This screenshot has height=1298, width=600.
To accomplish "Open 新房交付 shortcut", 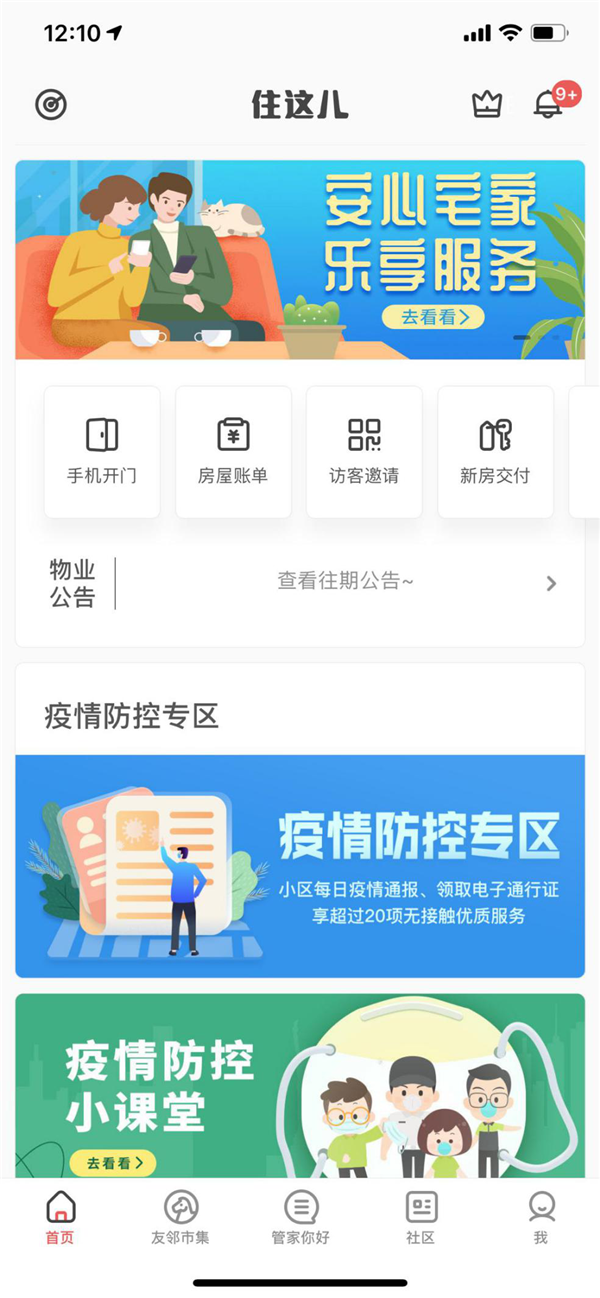I will point(495,452).
